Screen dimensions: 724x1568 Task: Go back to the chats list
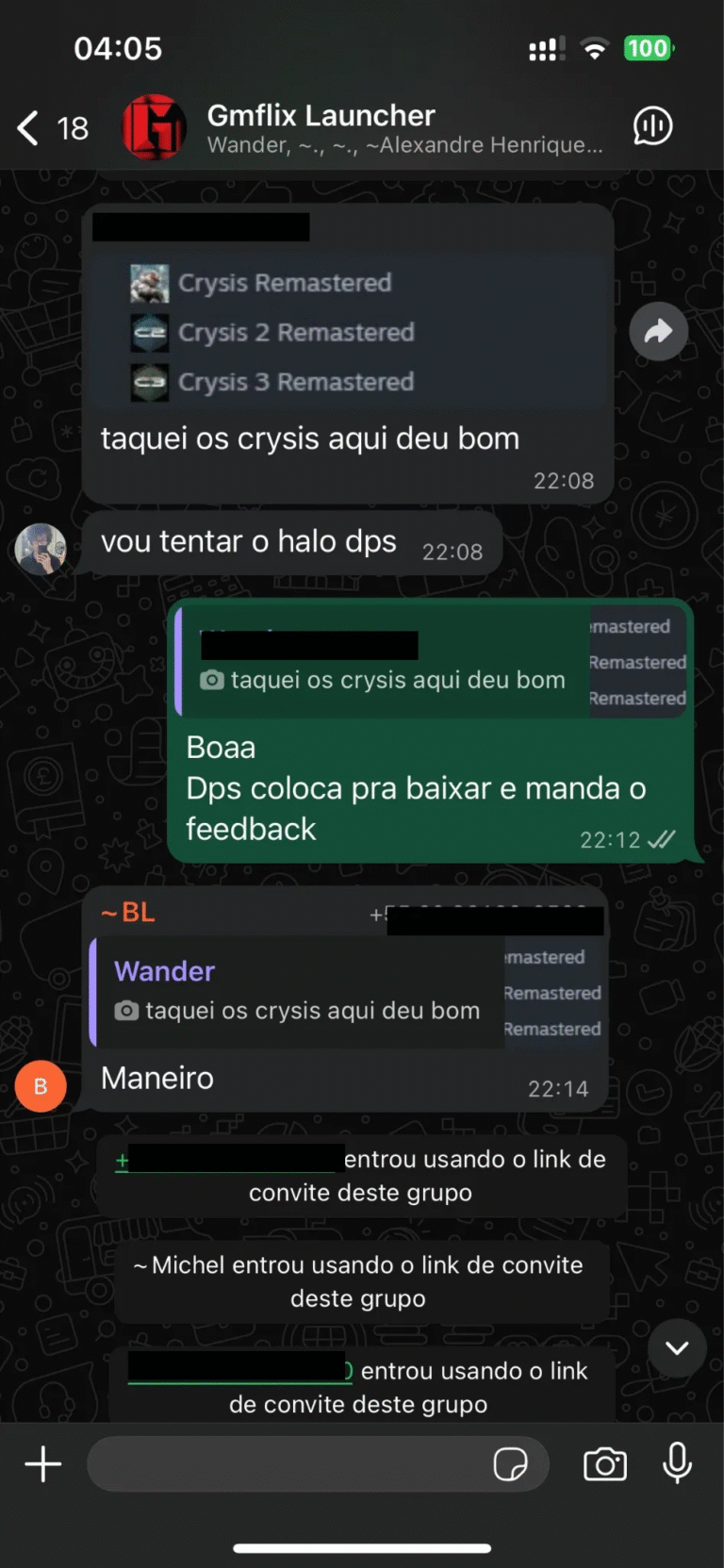30,128
